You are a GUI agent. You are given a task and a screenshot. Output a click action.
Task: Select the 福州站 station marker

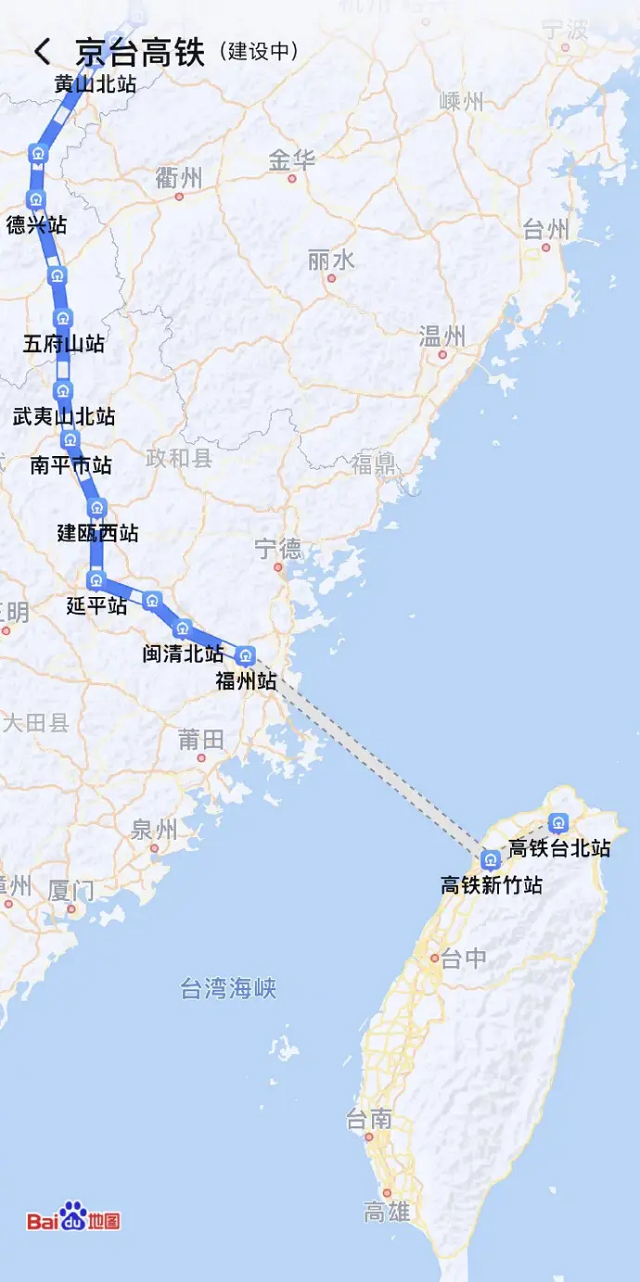coord(246,655)
